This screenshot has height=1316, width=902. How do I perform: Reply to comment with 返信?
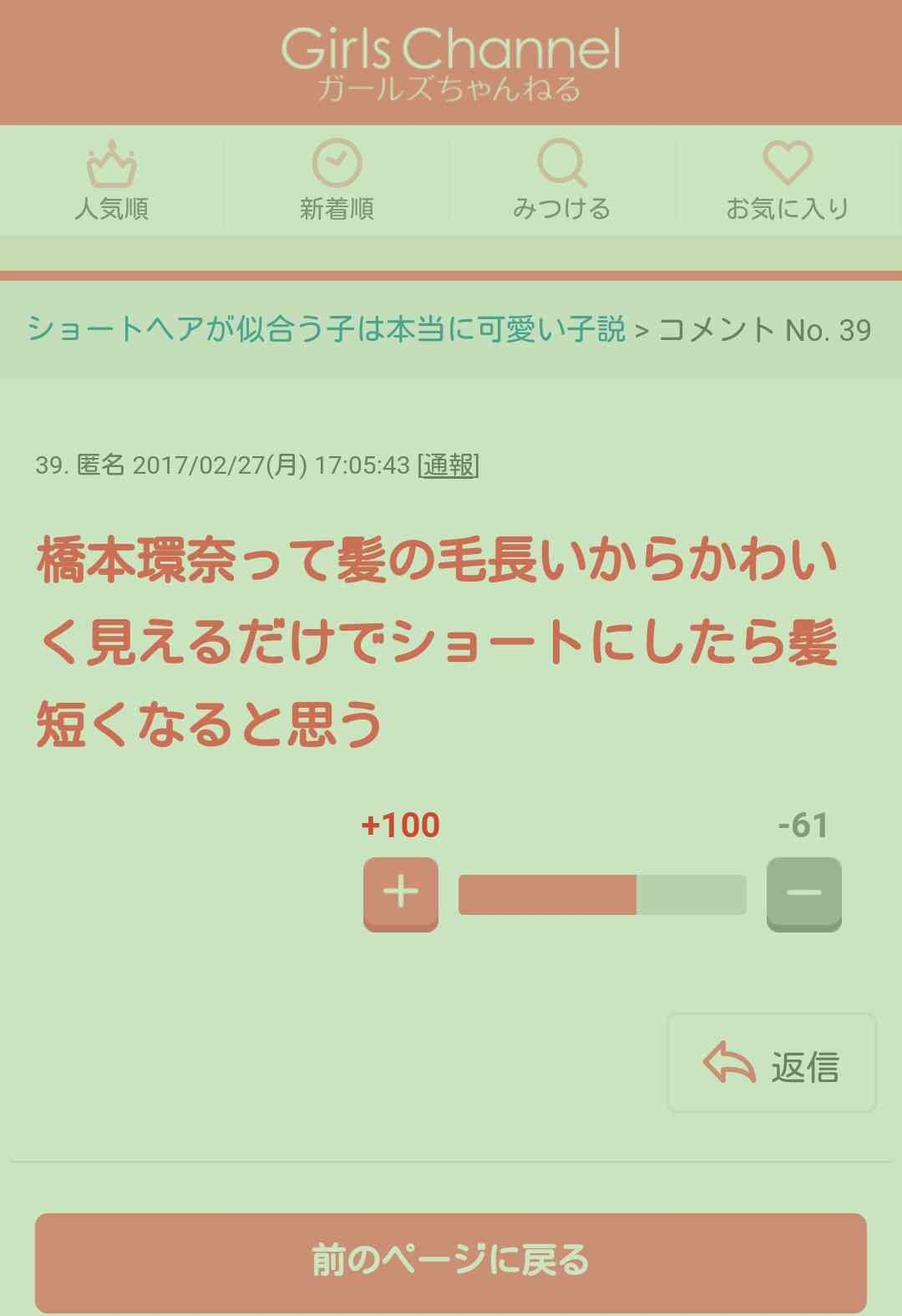[x=772, y=1064]
